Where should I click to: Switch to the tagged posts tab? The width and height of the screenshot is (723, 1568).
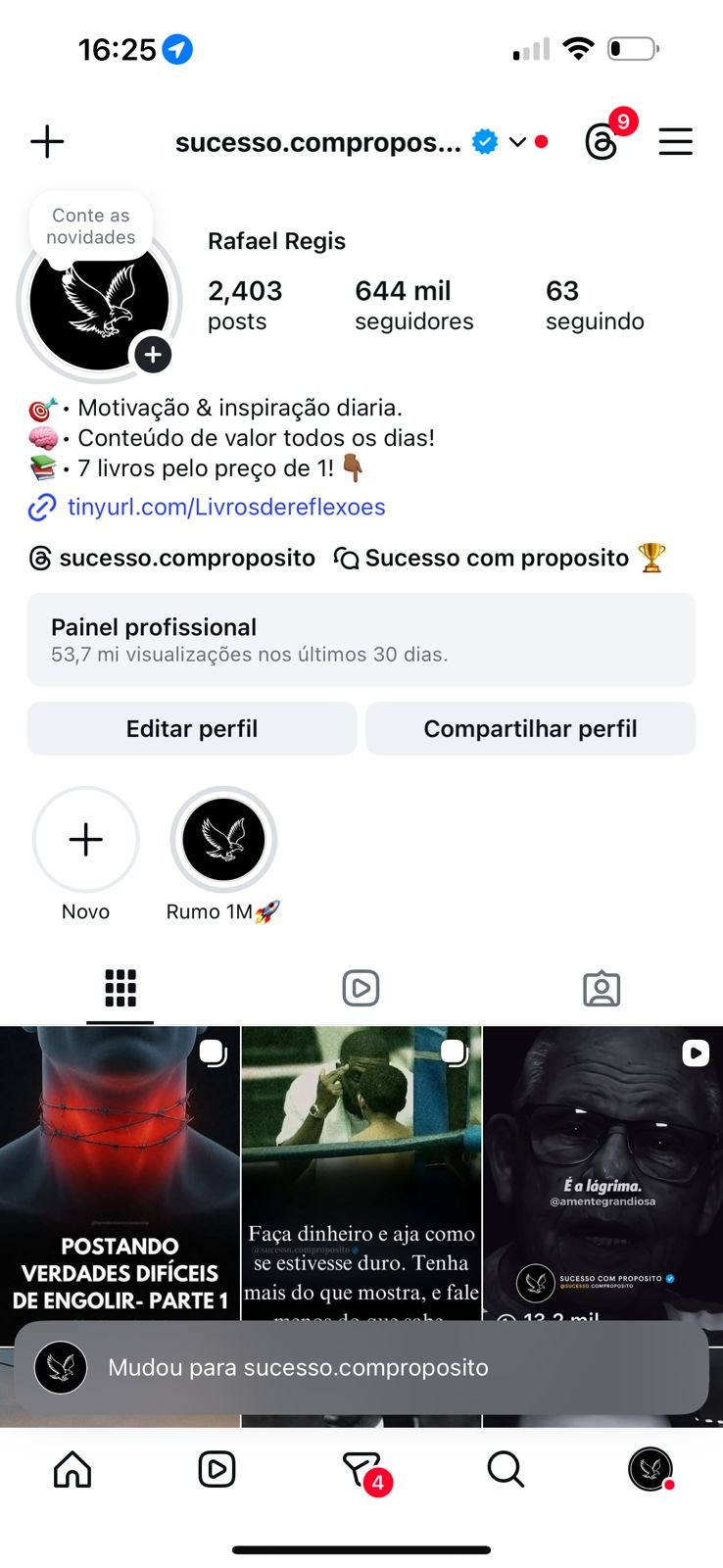tap(602, 988)
